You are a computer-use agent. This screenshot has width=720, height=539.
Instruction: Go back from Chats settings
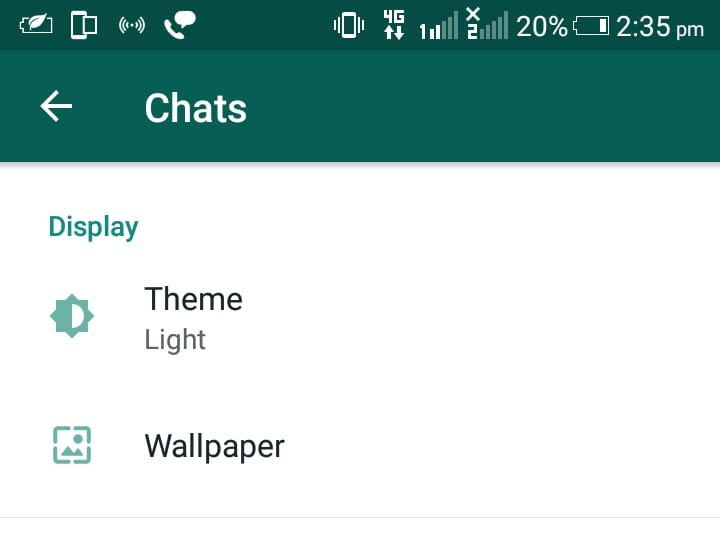click(56, 107)
